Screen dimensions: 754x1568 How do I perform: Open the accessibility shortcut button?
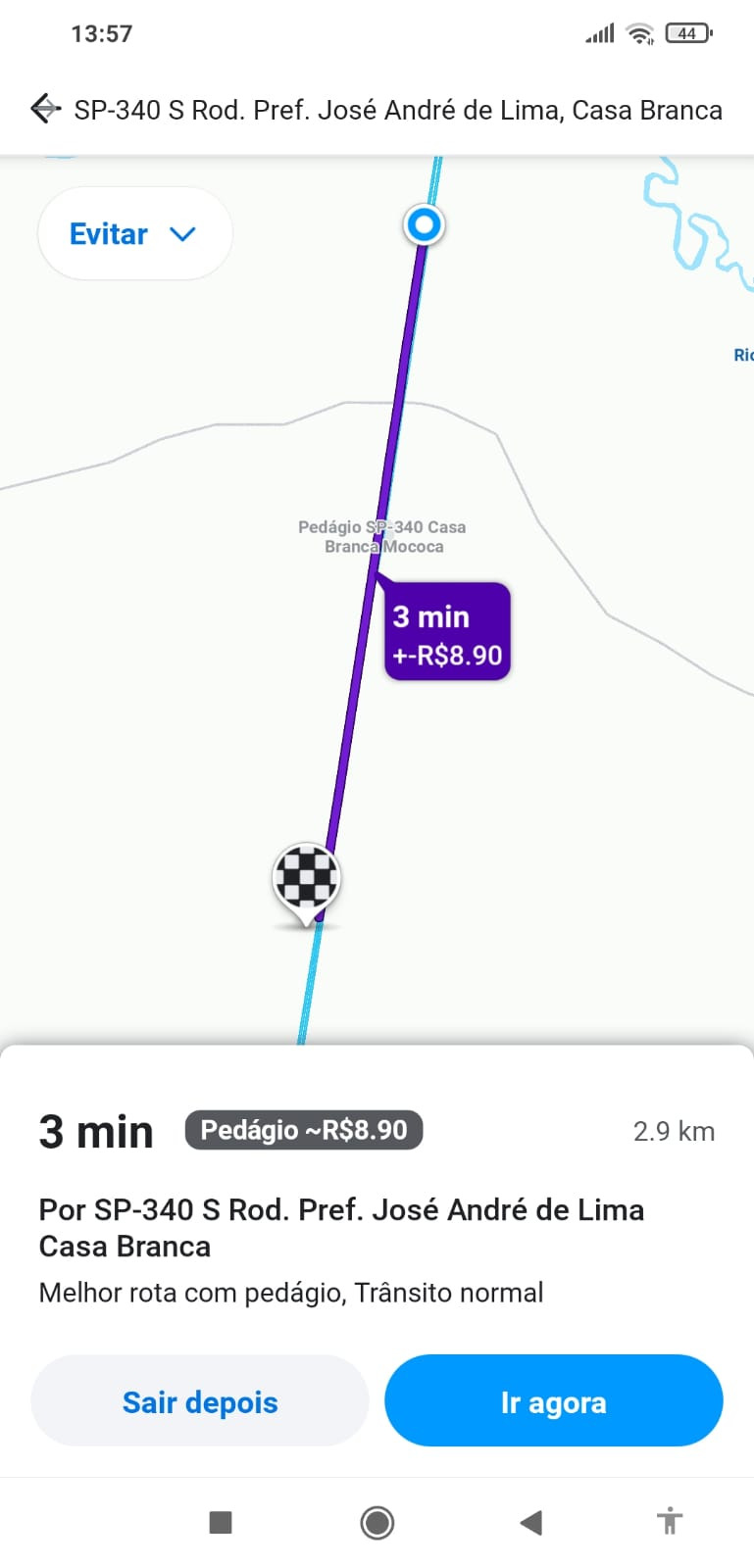coord(670,1521)
